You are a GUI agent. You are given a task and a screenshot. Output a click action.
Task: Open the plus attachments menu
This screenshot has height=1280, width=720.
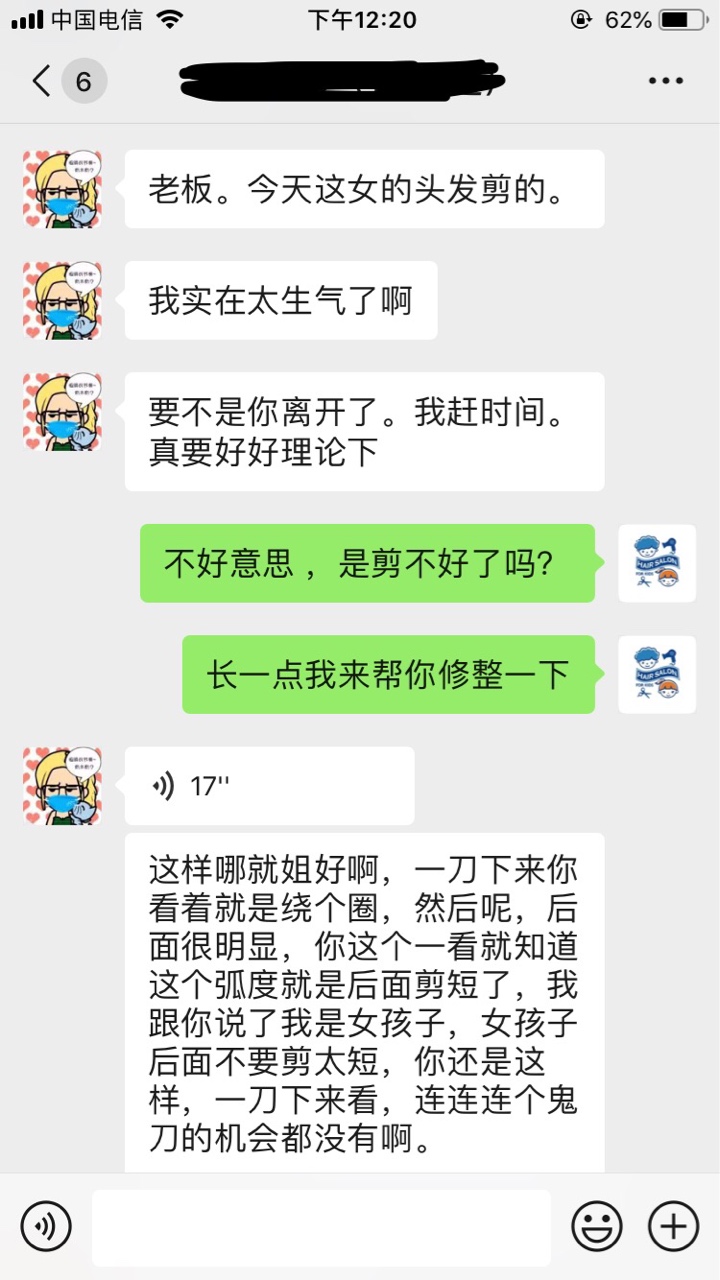[673, 1226]
